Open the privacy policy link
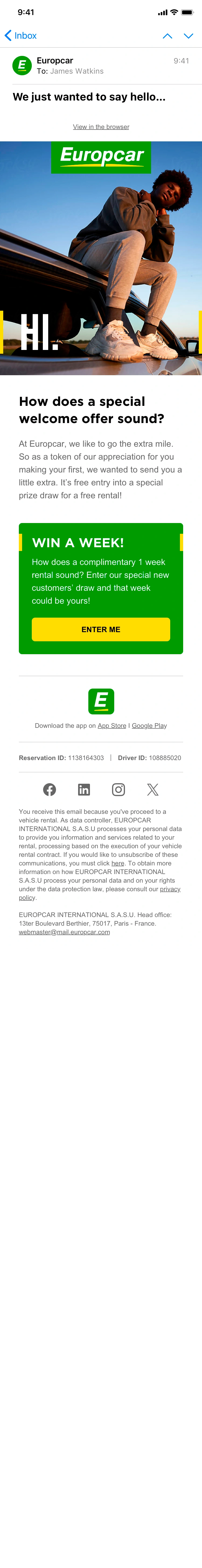 coord(170,889)
